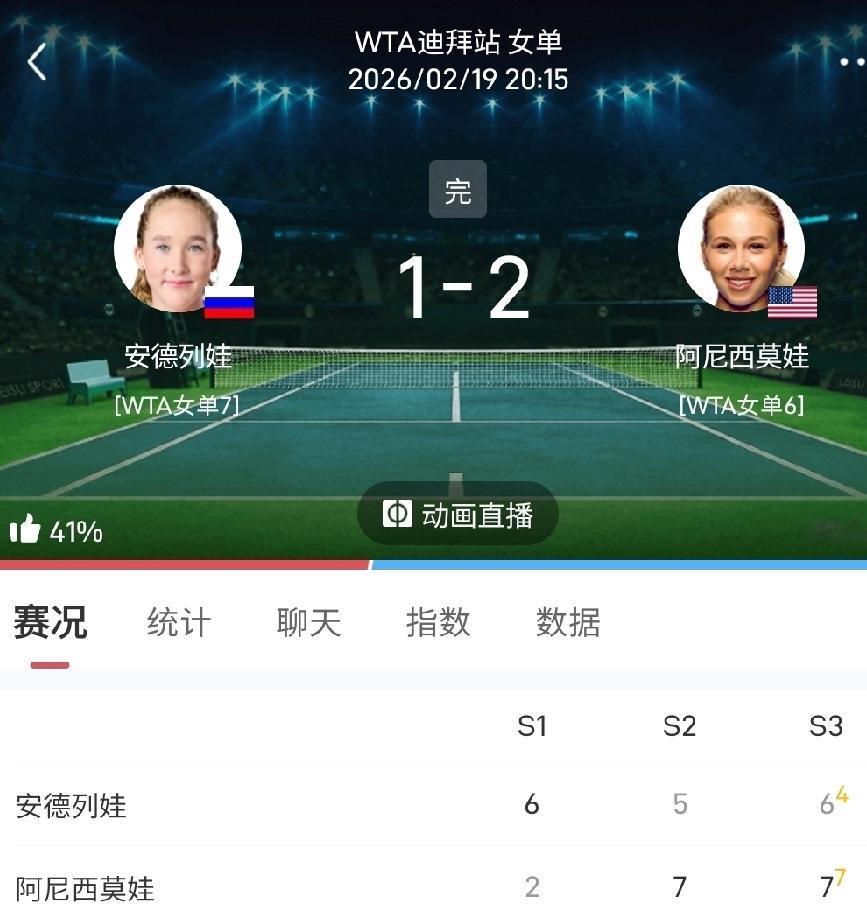867x918 pixels.
Task: Switch to the 聊天 tab
Action: point(308,623)
